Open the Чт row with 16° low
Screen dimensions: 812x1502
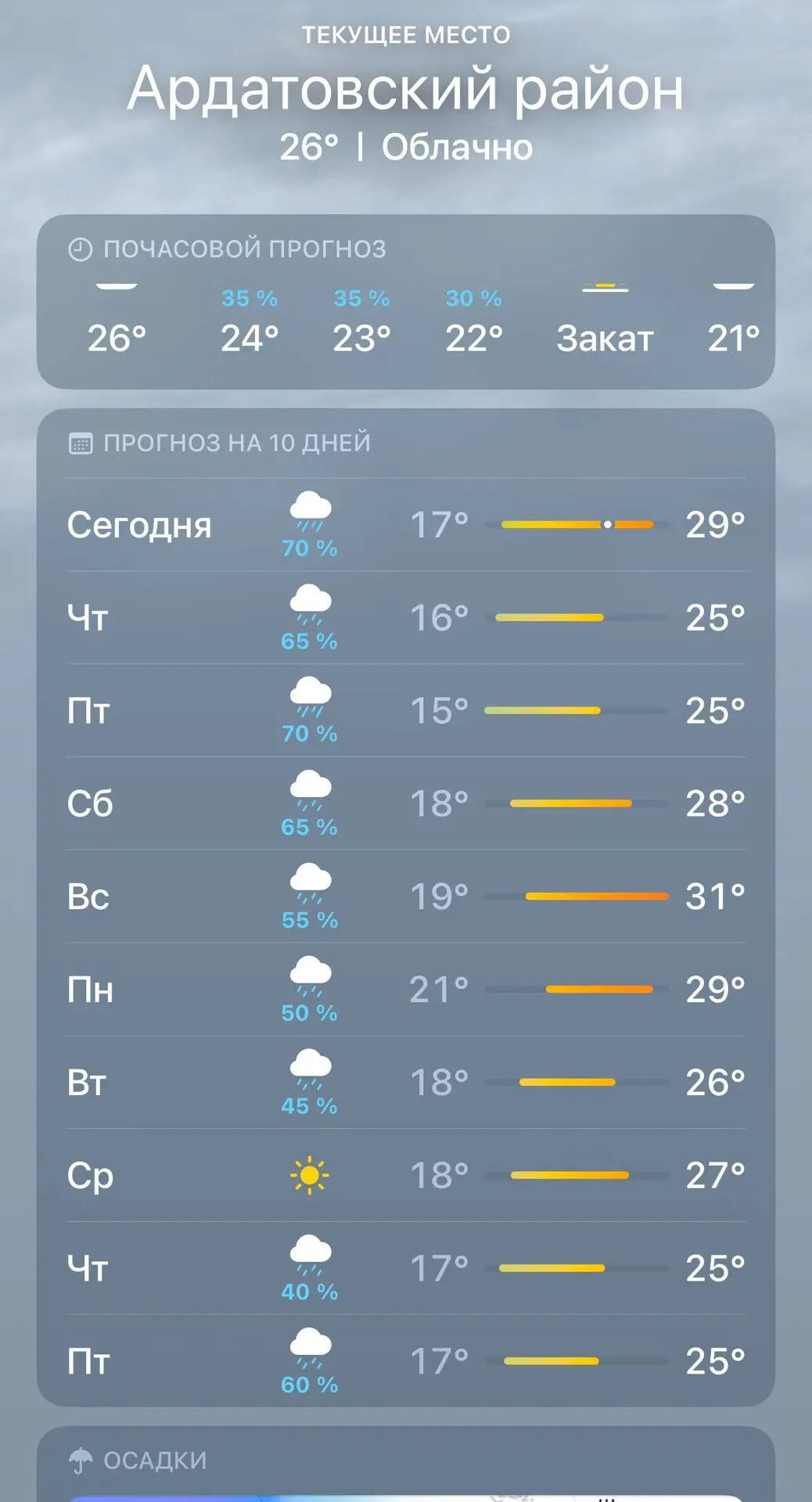pos(406,618)
